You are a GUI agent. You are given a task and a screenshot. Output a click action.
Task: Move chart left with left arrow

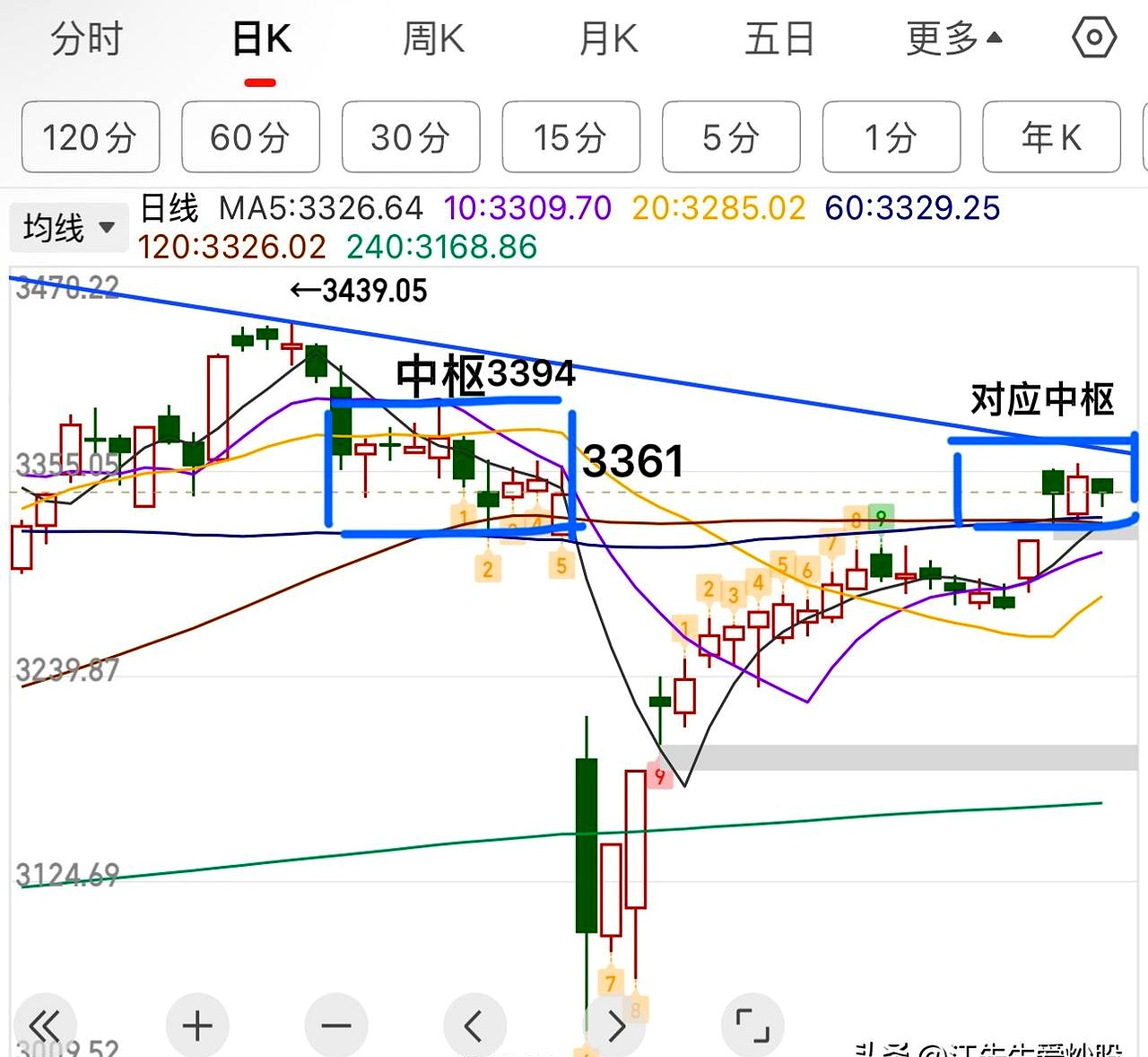474,1026
